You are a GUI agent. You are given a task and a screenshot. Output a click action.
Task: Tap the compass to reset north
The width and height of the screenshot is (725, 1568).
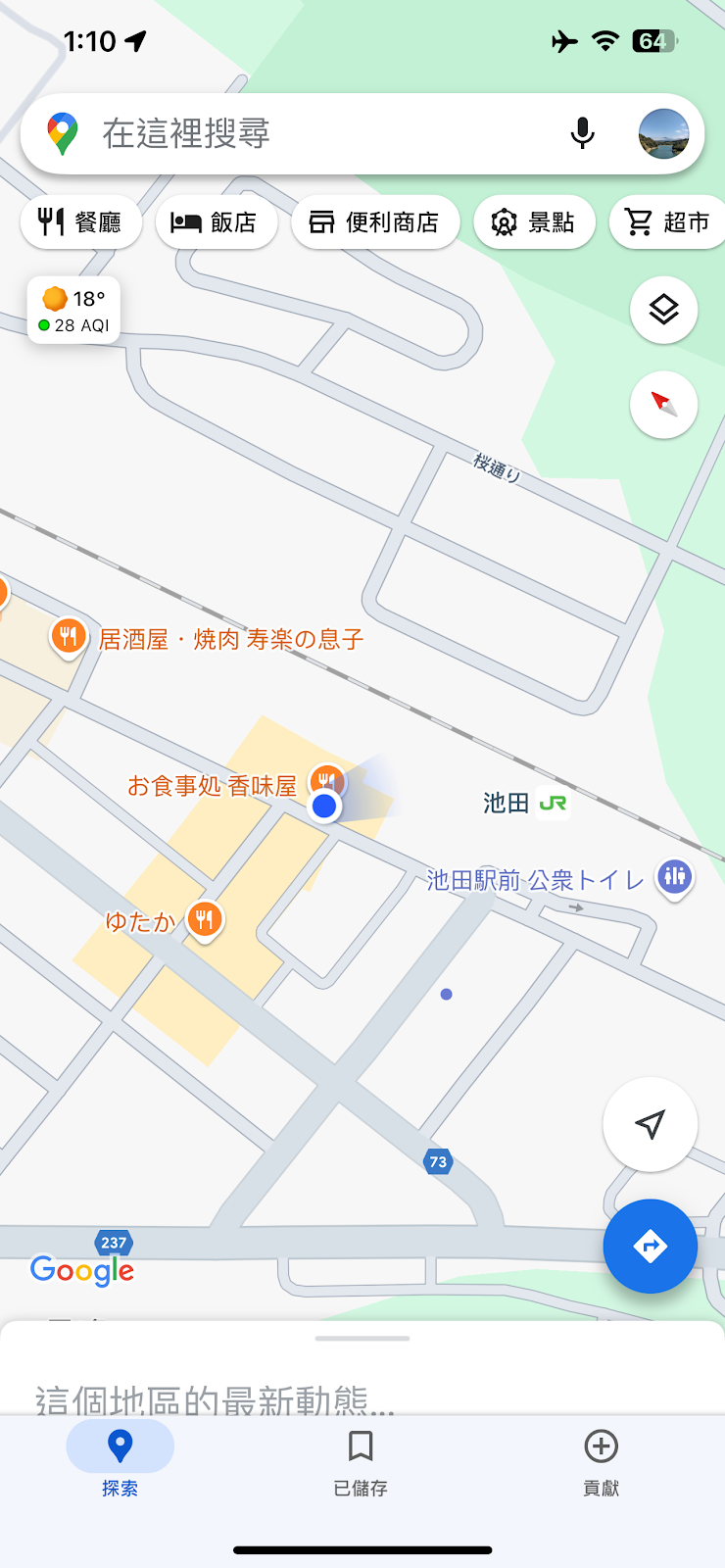664,405
